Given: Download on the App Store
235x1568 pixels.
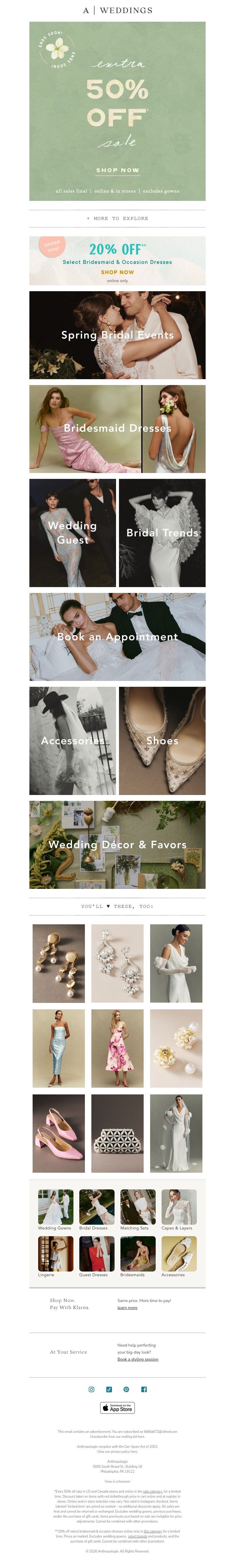Looking at the screenshot, I should (117, 1407).
